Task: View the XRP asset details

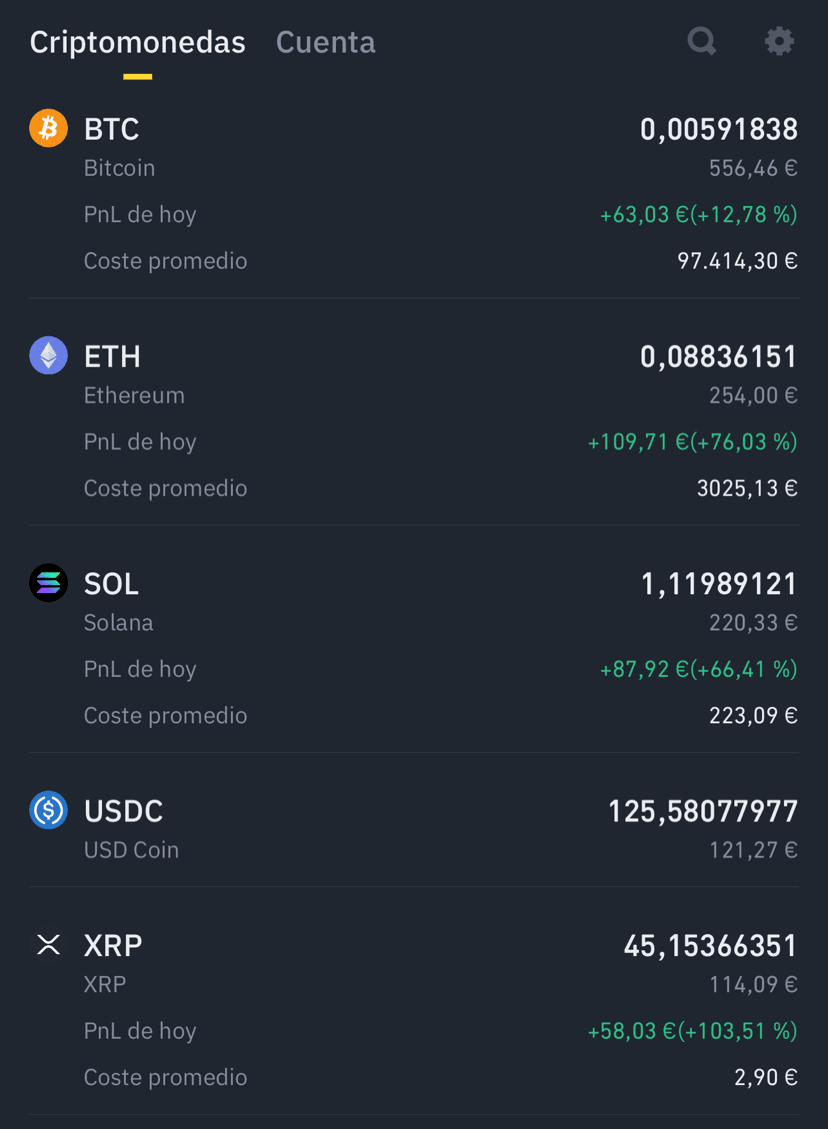Action: point(414,1011)
